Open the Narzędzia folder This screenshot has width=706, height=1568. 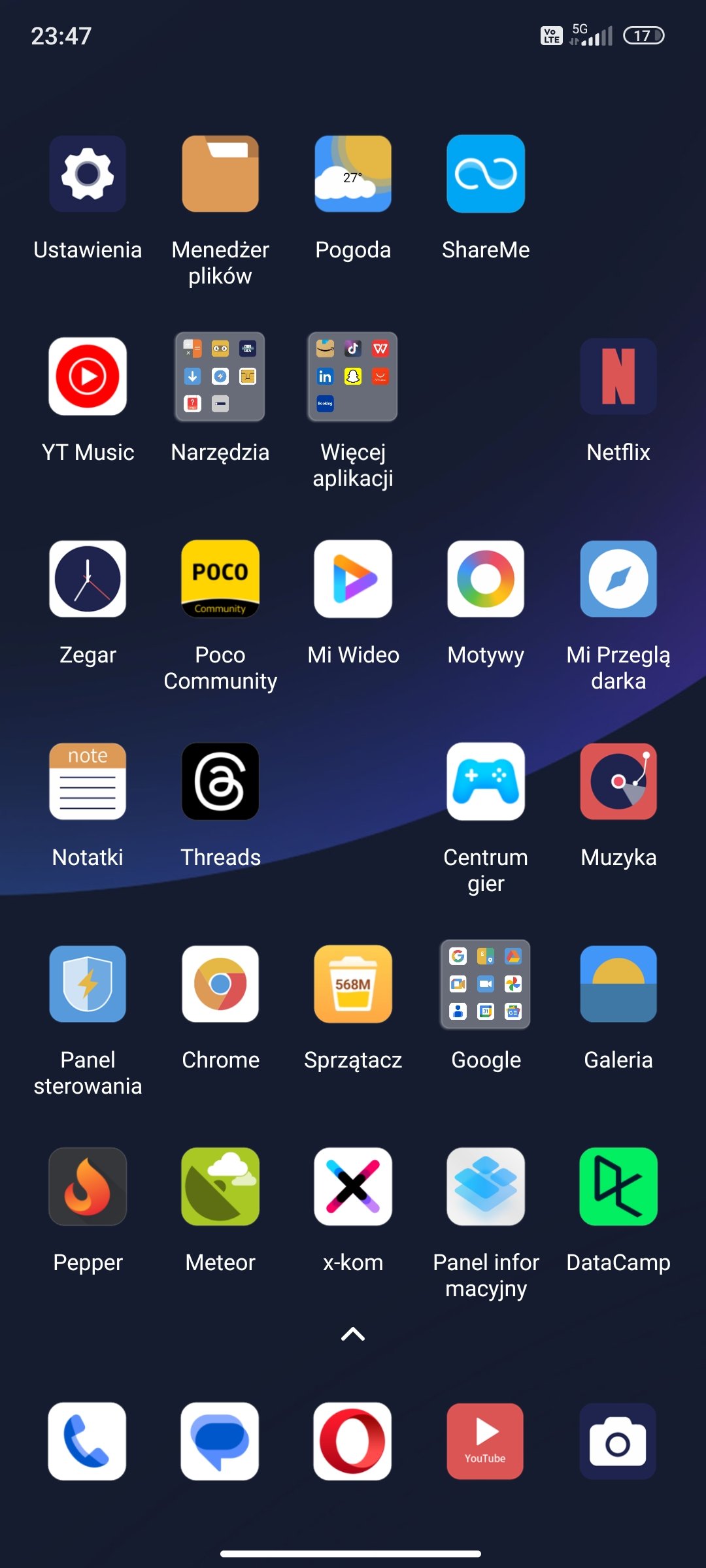(x=220, y=376)
